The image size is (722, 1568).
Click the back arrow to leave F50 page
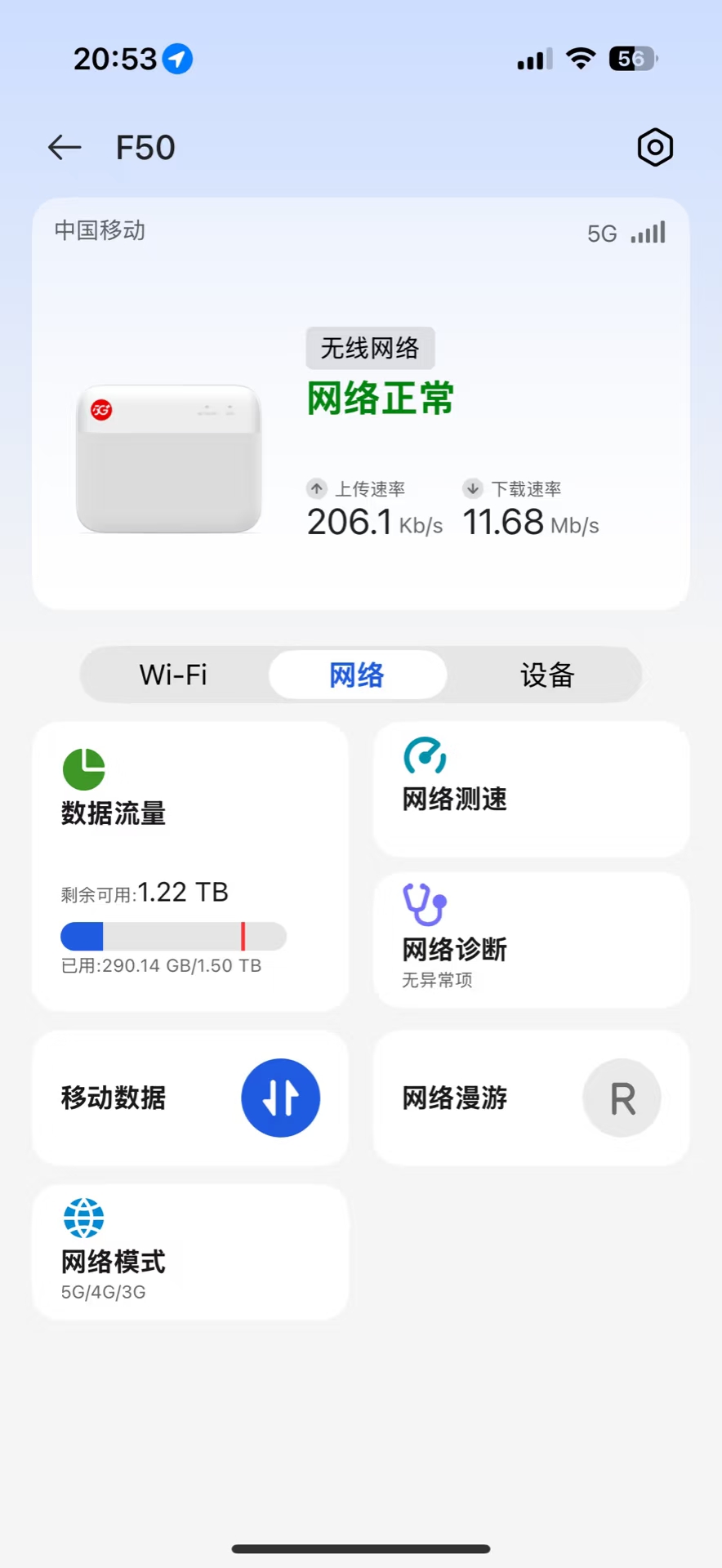64,147
